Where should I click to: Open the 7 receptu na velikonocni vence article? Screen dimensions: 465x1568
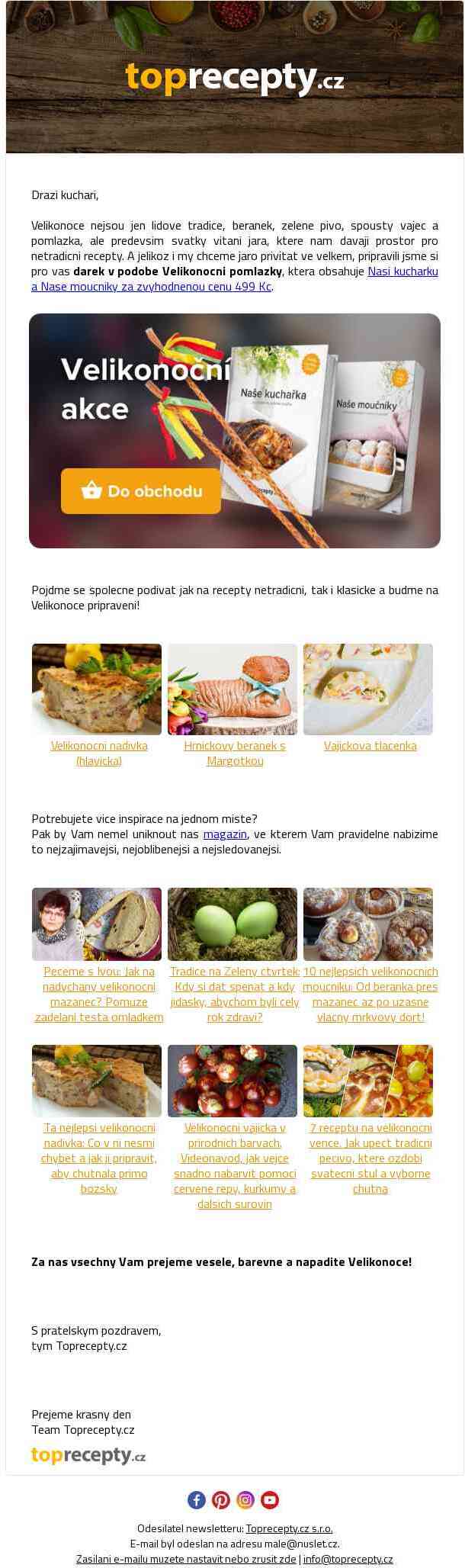pyautogui.click(x=370, y=1158)
